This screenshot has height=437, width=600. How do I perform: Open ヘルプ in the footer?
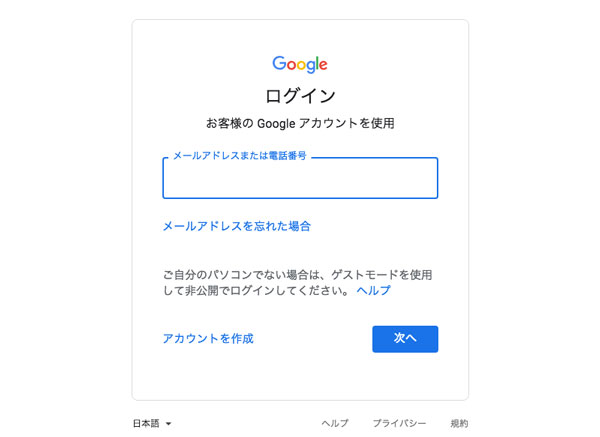pyautogui.click(x=335, y=423)
